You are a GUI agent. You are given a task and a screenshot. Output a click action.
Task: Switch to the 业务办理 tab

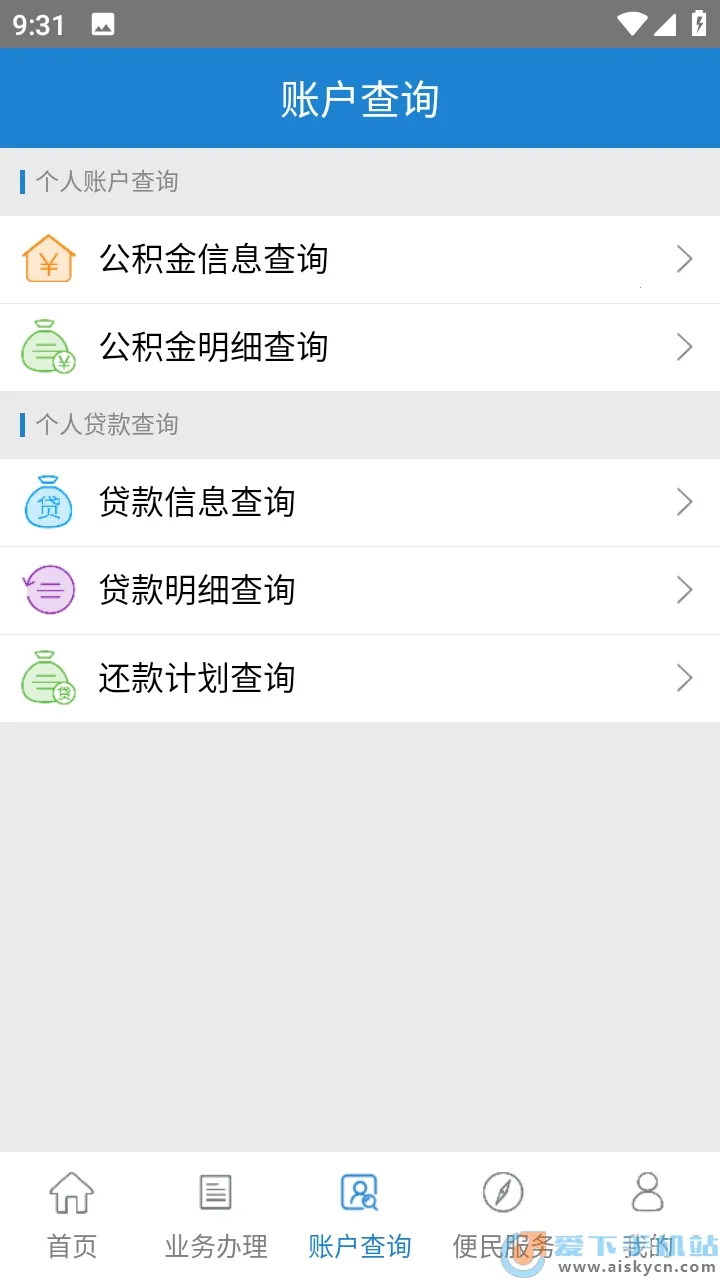pos(216,1214)
